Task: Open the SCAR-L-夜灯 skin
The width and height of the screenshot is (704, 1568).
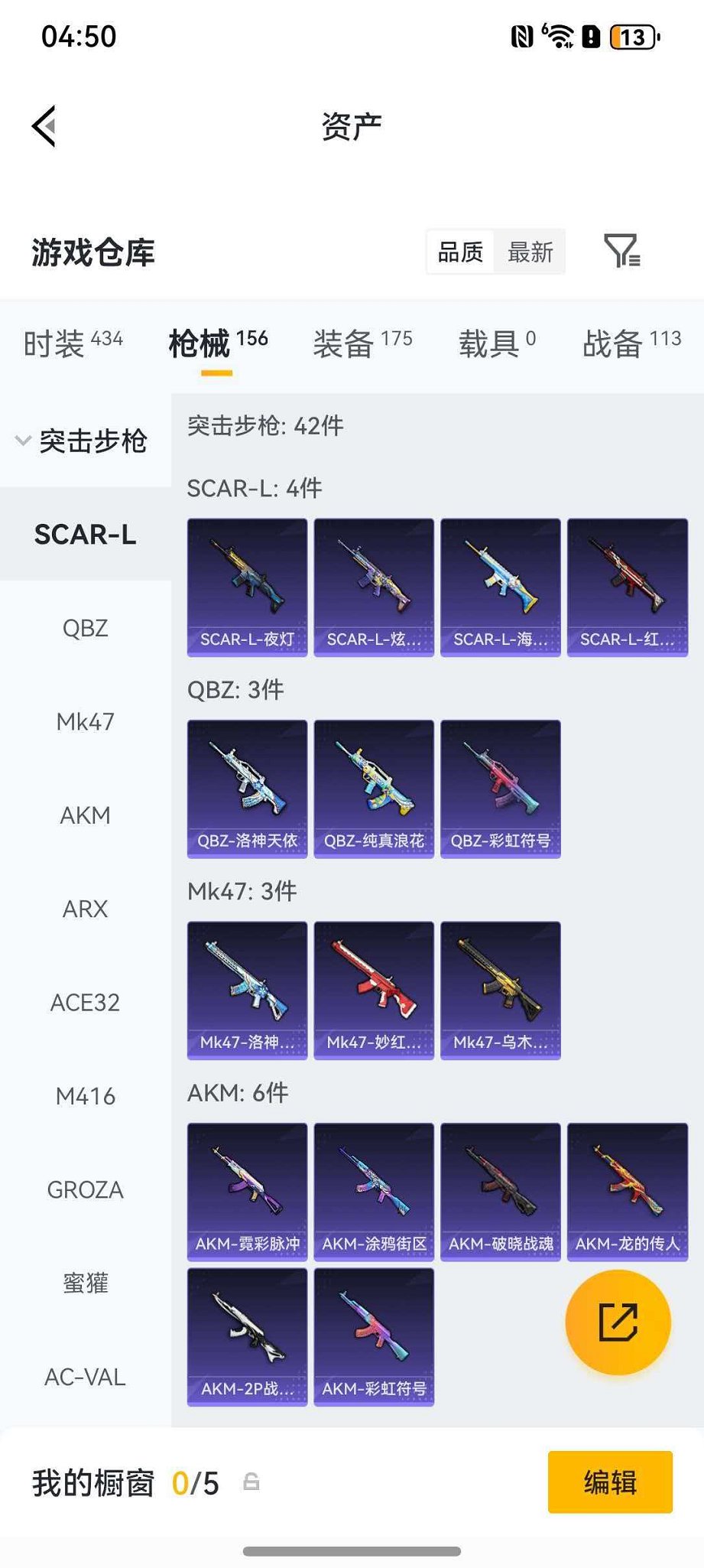Action: (247, 587)
